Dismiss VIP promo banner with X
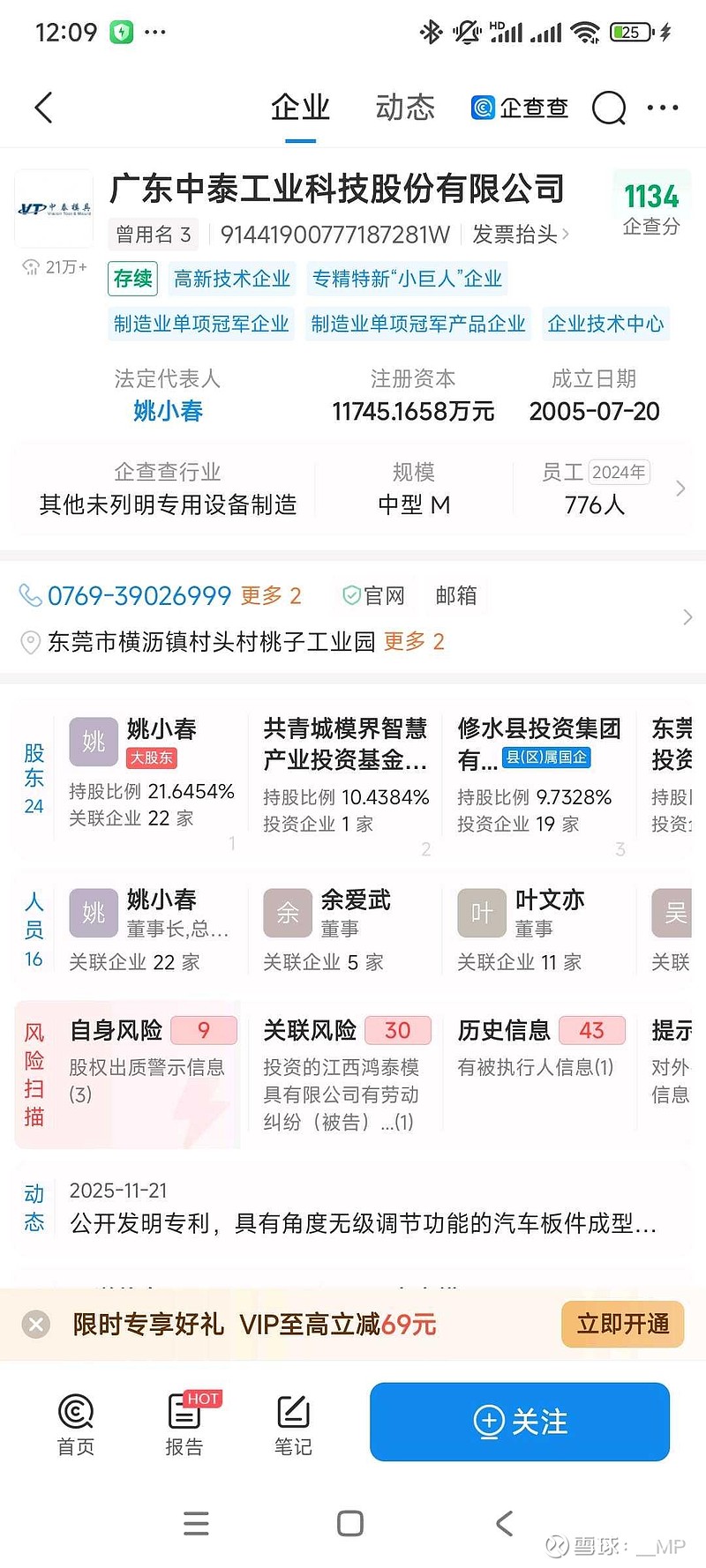The height and width of the screenshot is (1568, 706). (x=35, y=1324)
